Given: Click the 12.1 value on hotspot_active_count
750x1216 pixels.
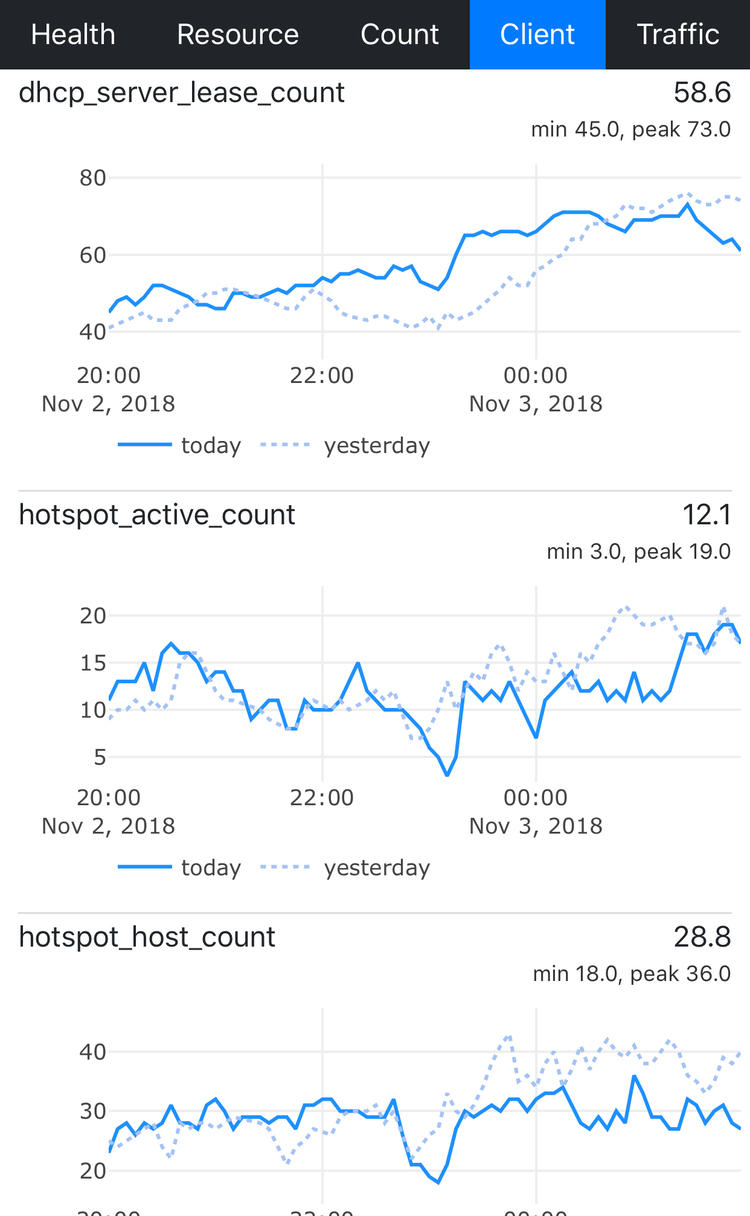Looking at the screenshot, I should coord(707,514).
